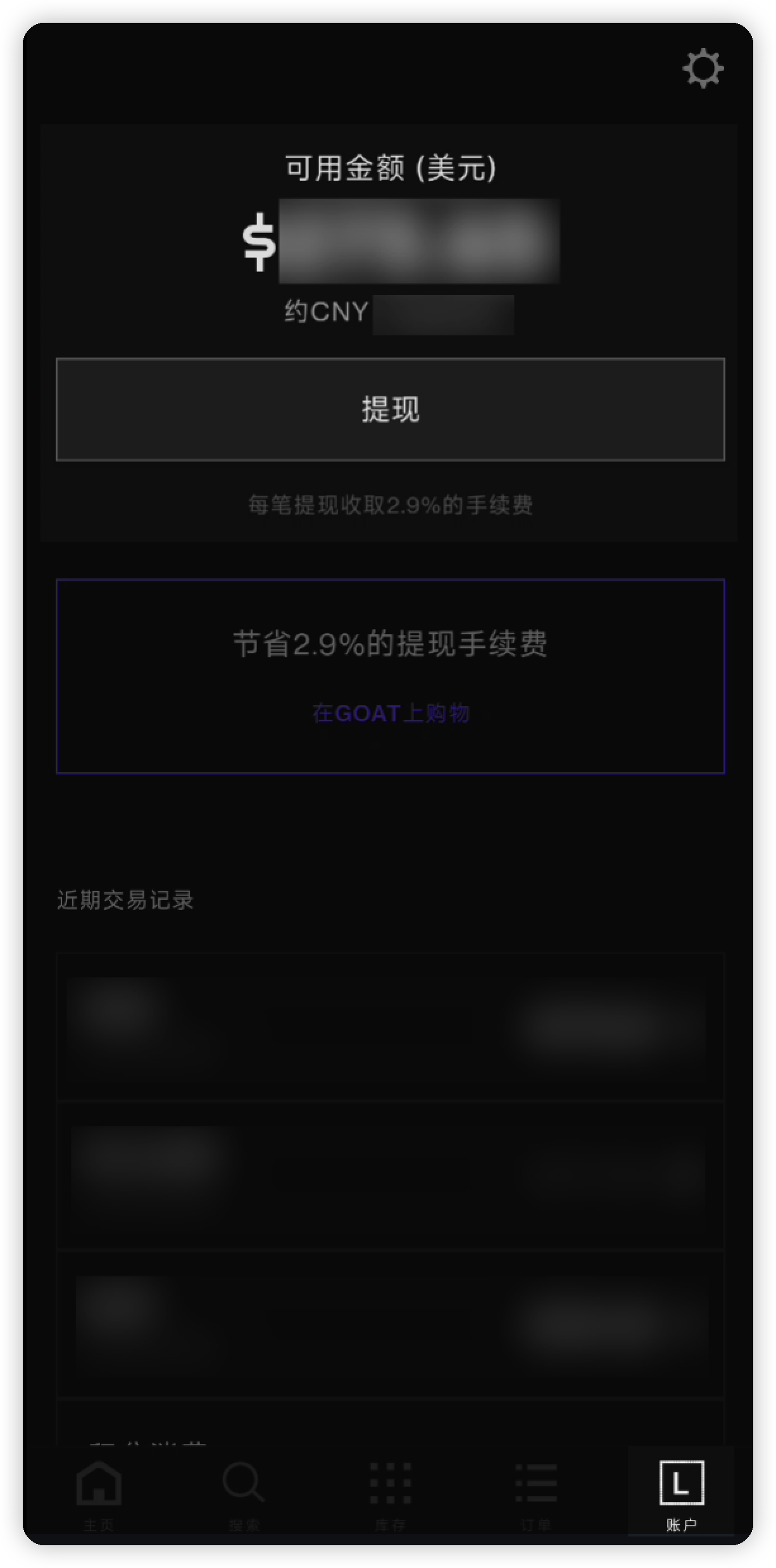Switch to the 主页 home tab

[x=99, y=1495]
